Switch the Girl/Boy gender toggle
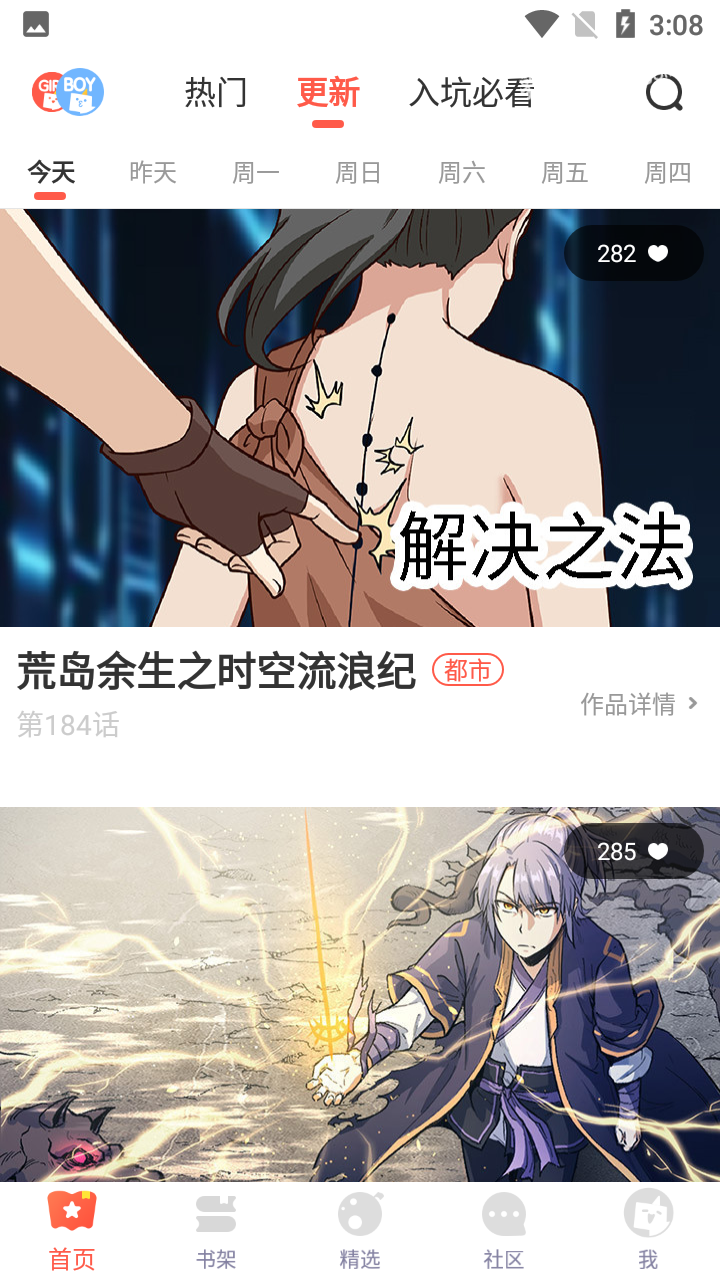 coord(68,93)
